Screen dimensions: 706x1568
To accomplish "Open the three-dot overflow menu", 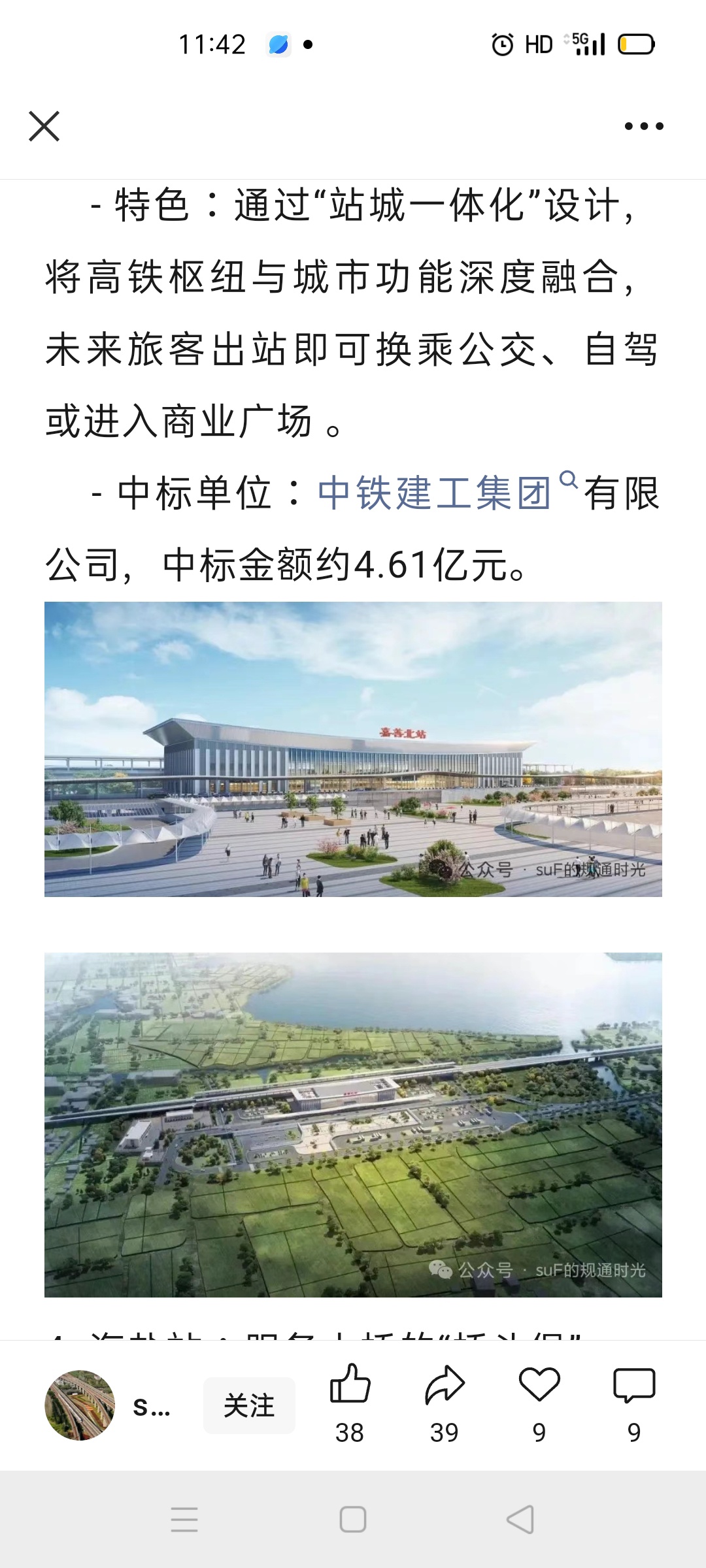I will [x=644, y=126].
